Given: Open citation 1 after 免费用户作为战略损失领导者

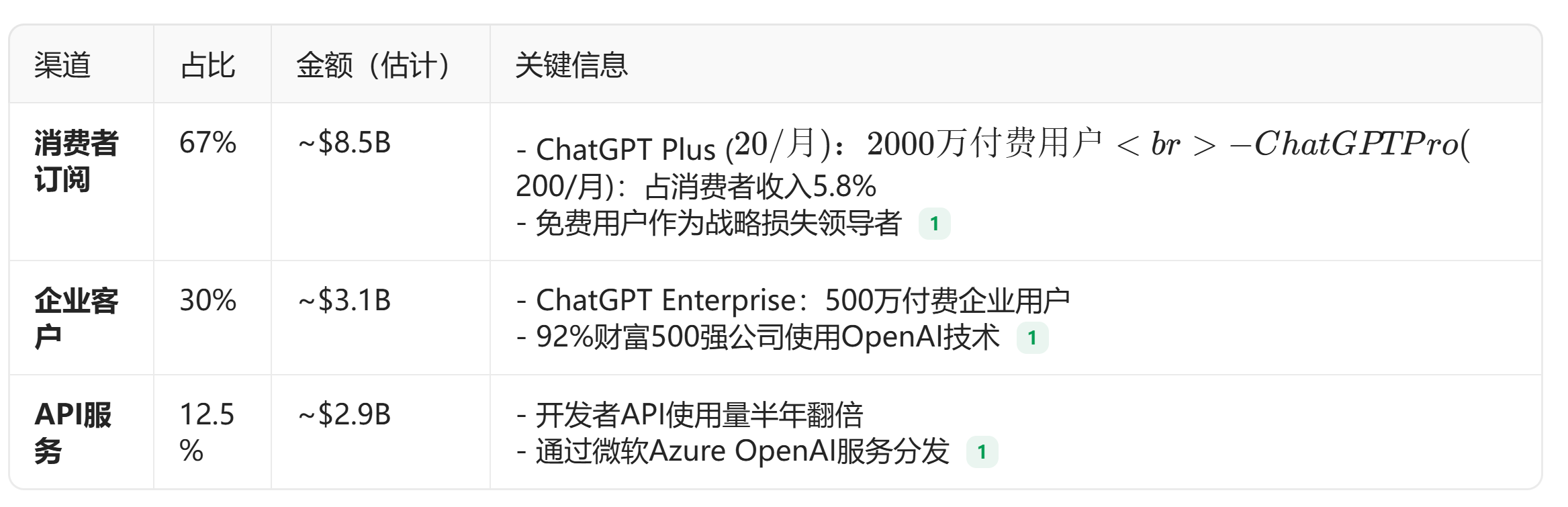Looking at the screenshot, I should pyautogui.click(x=934, y=224).
